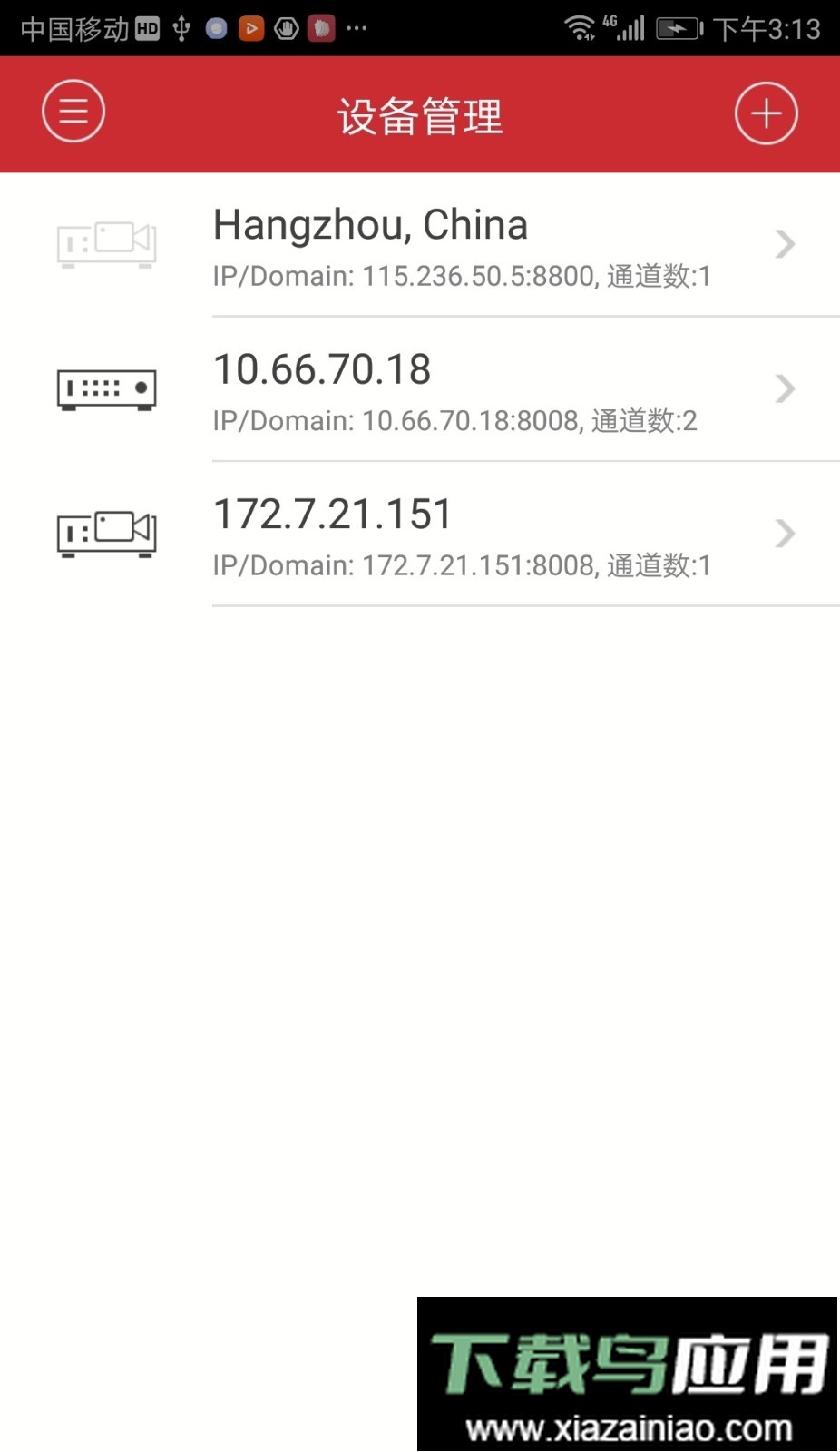
Task: Expand the 172.7.21.151 device entry
Action: [784, 534]
